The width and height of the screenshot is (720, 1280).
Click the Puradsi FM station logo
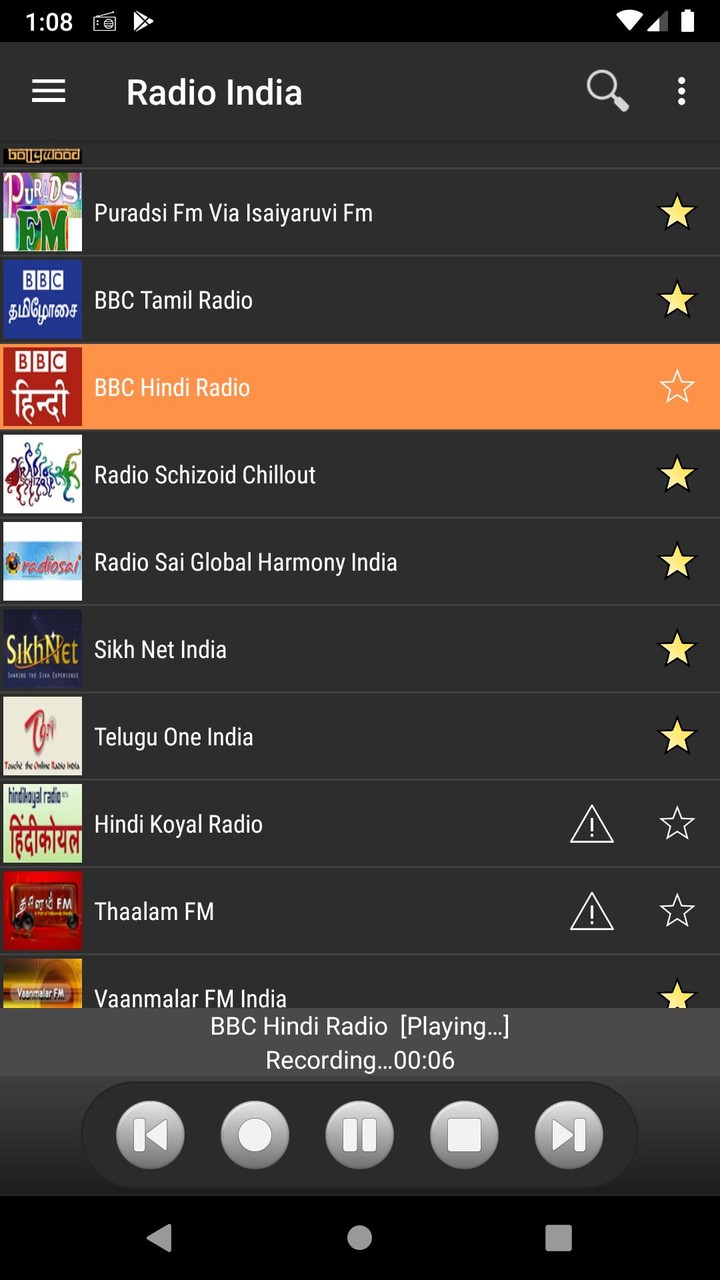point(42,212)
